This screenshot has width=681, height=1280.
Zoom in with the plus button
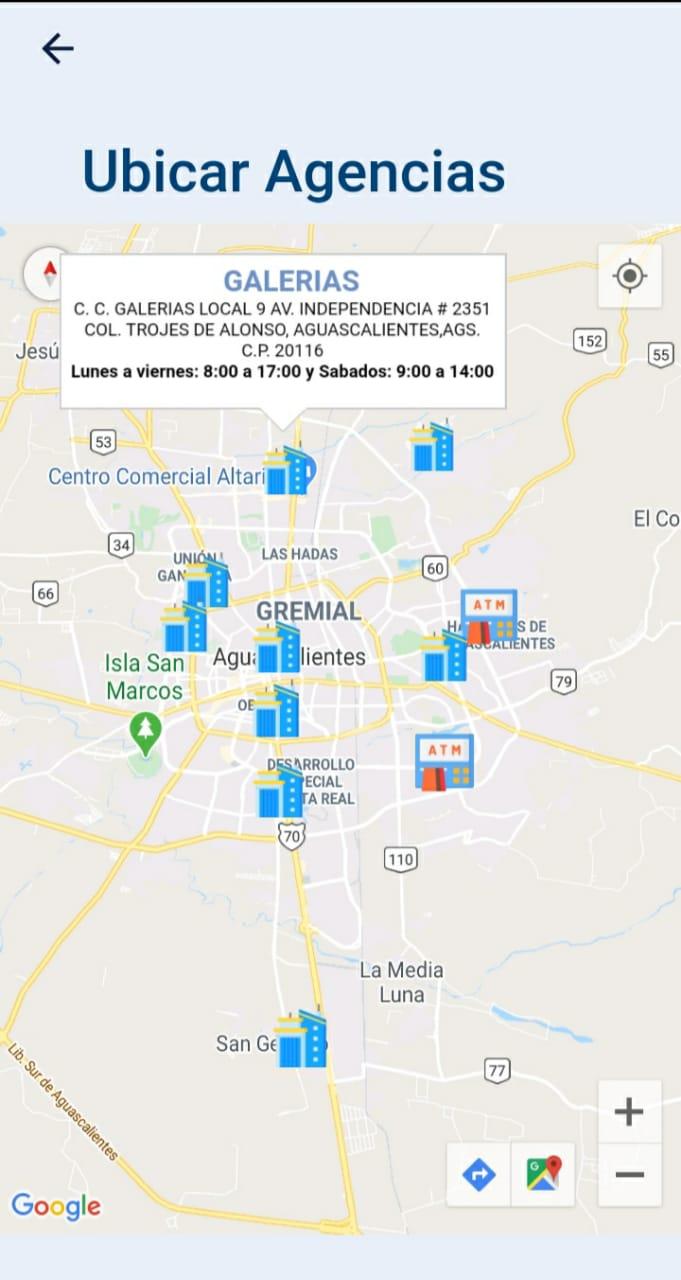coord(629,1112)
